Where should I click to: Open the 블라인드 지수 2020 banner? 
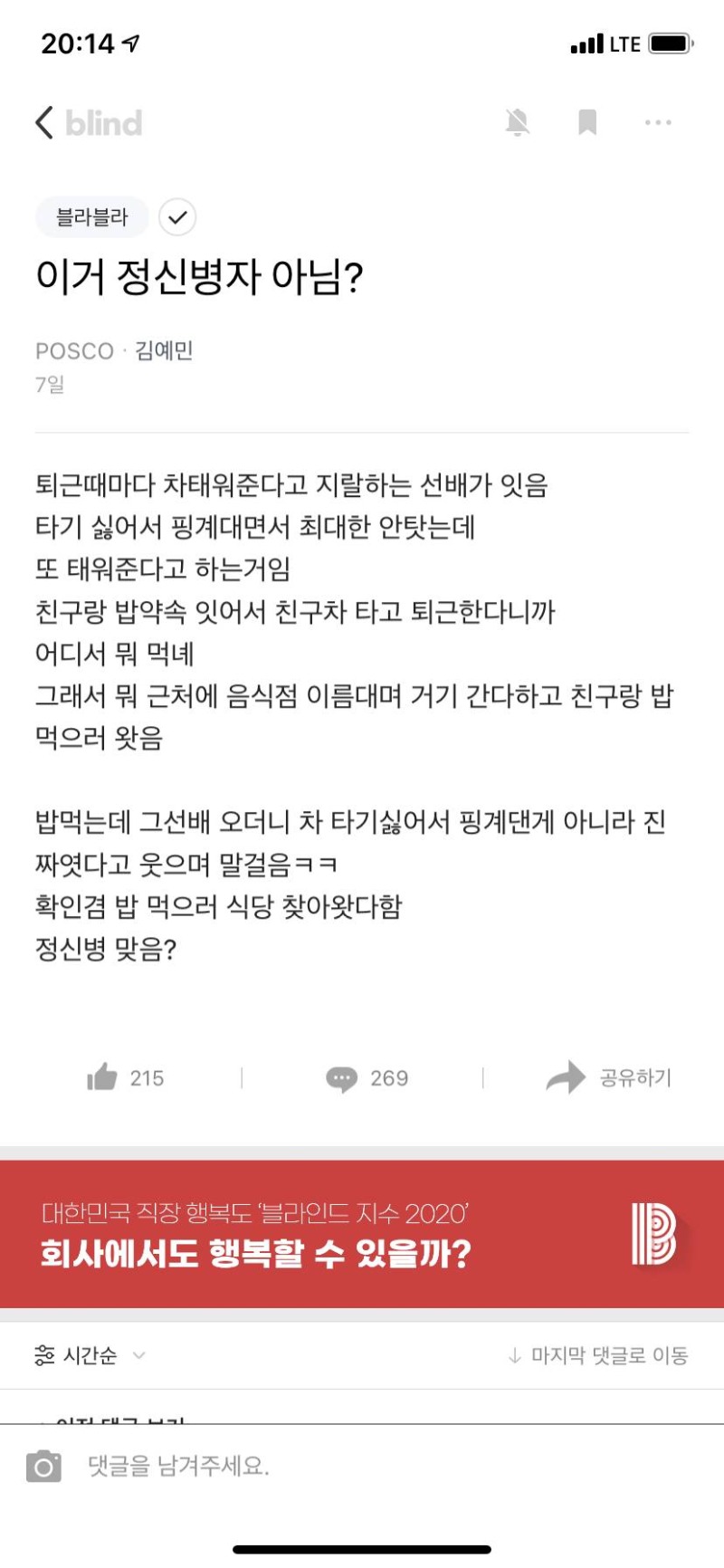(362, 1233)
